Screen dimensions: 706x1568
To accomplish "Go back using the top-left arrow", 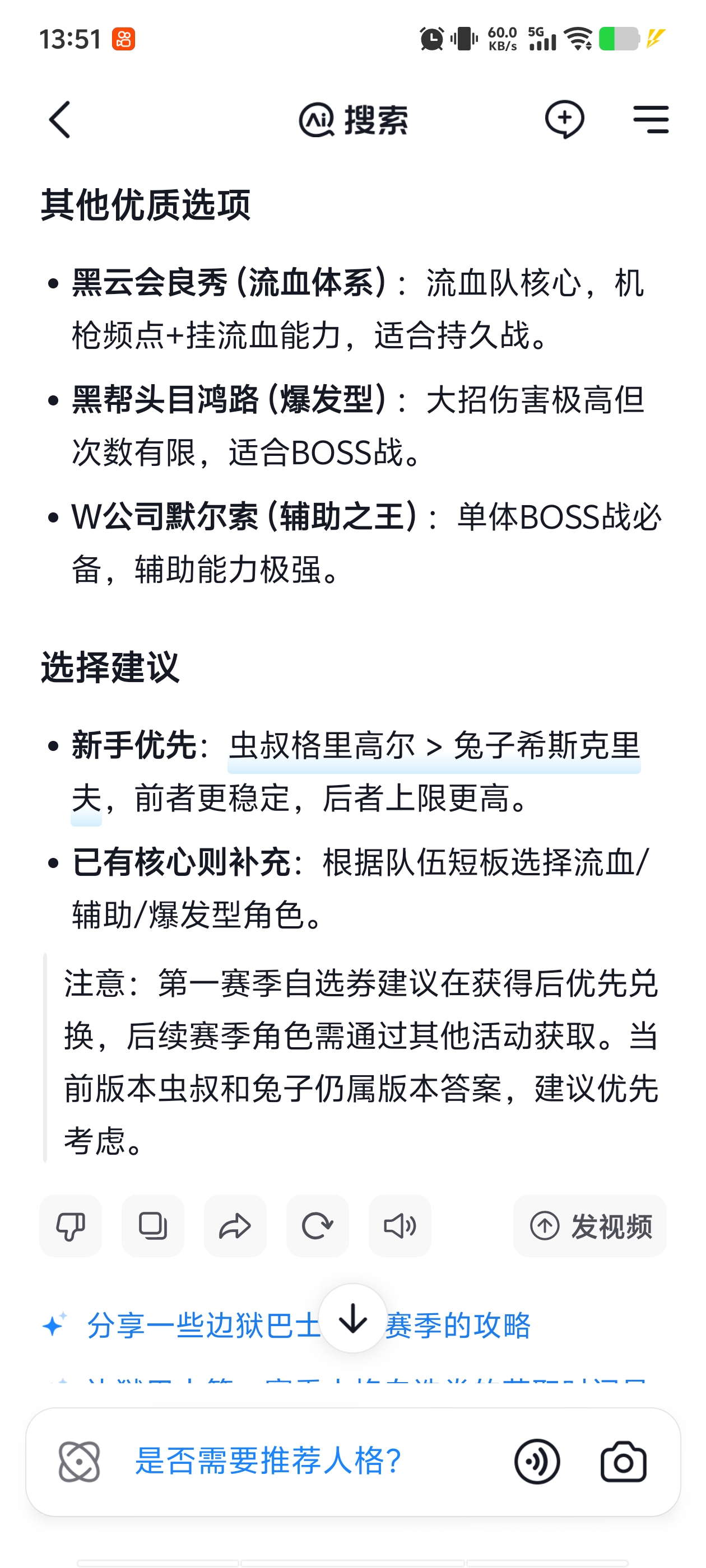I will point(60,119).
